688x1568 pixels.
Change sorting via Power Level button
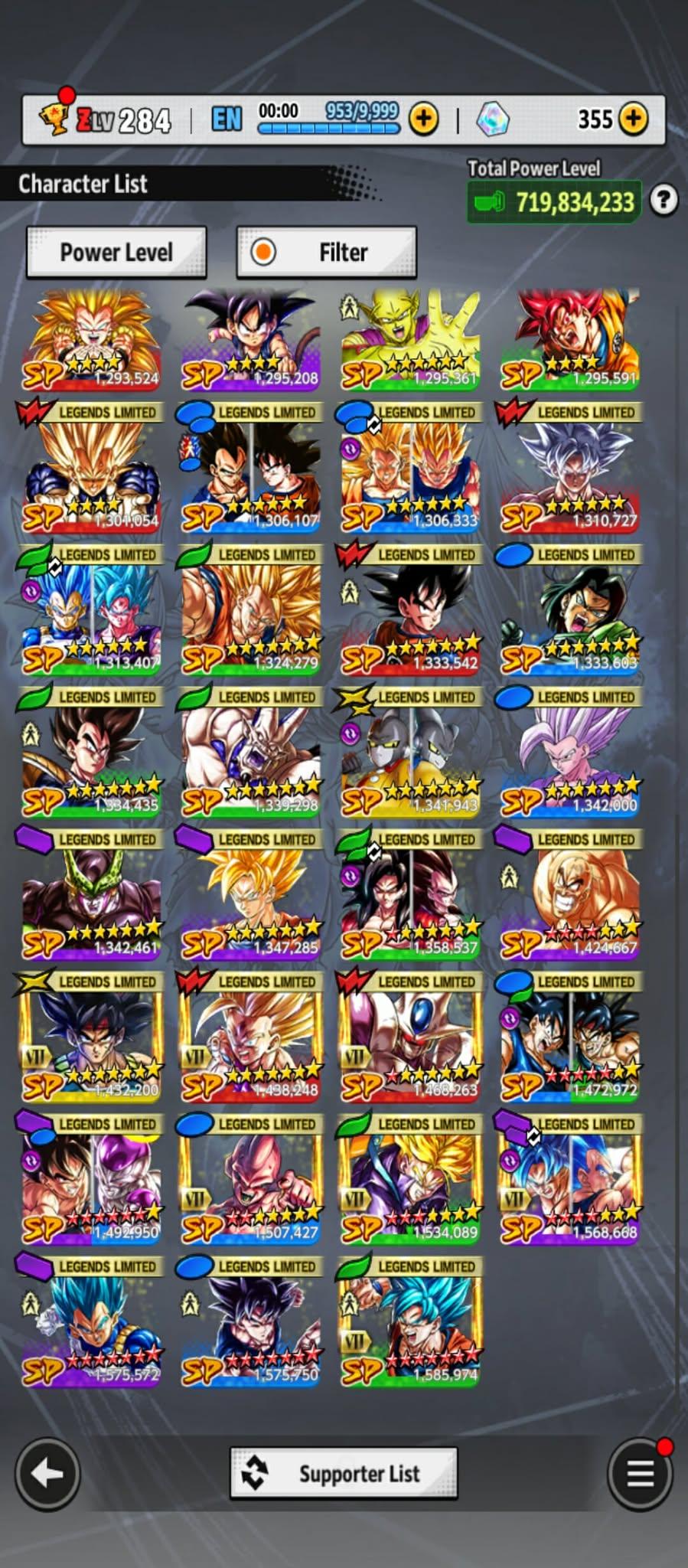[116, 252]
